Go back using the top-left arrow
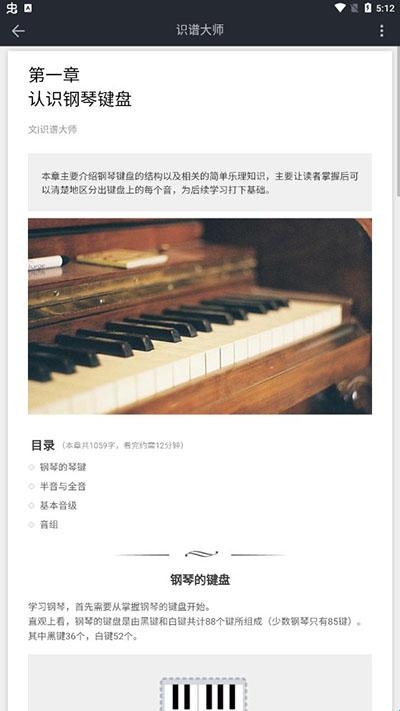The width and height of the screenshot is (400, 711). [x=18, y=31]
